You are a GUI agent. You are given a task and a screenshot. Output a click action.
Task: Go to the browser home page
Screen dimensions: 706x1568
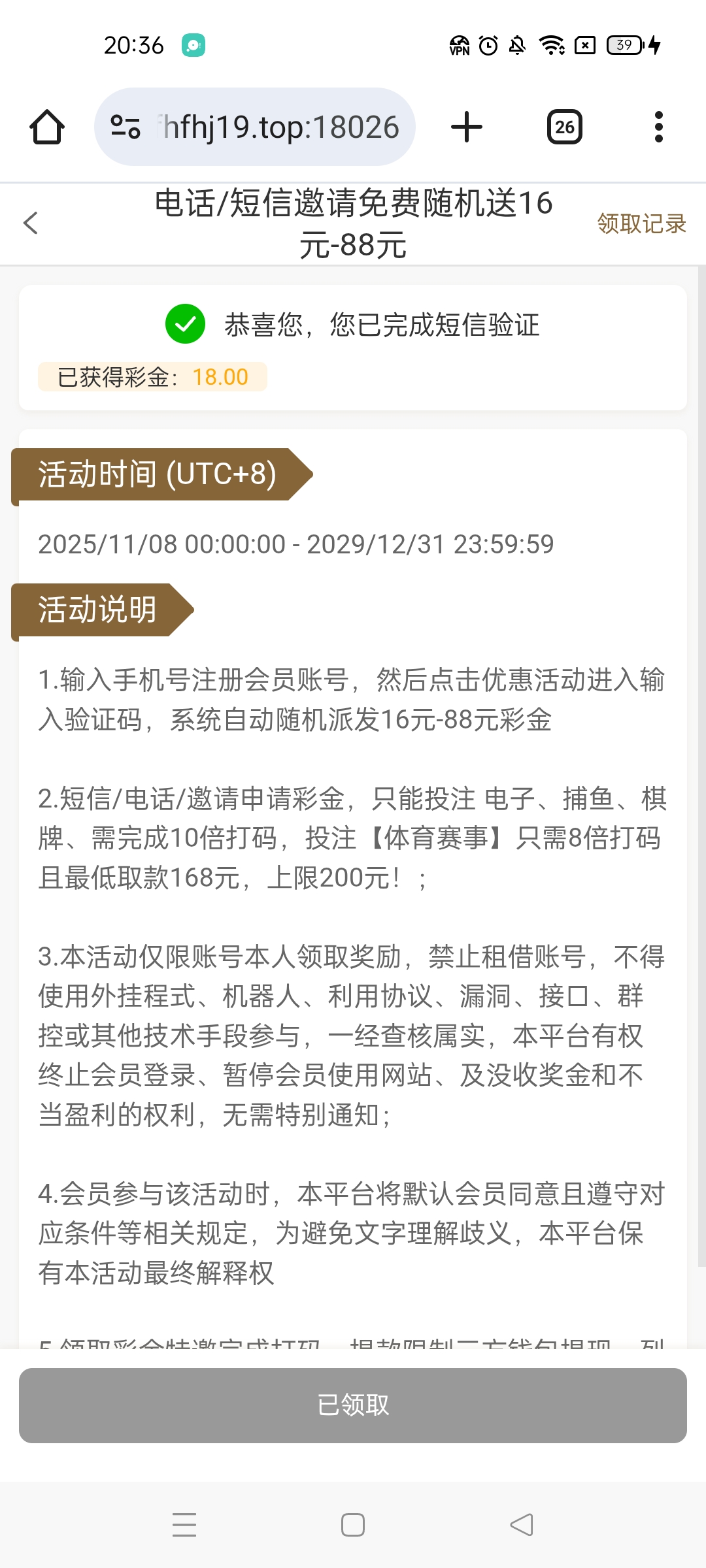click(47, 127)
